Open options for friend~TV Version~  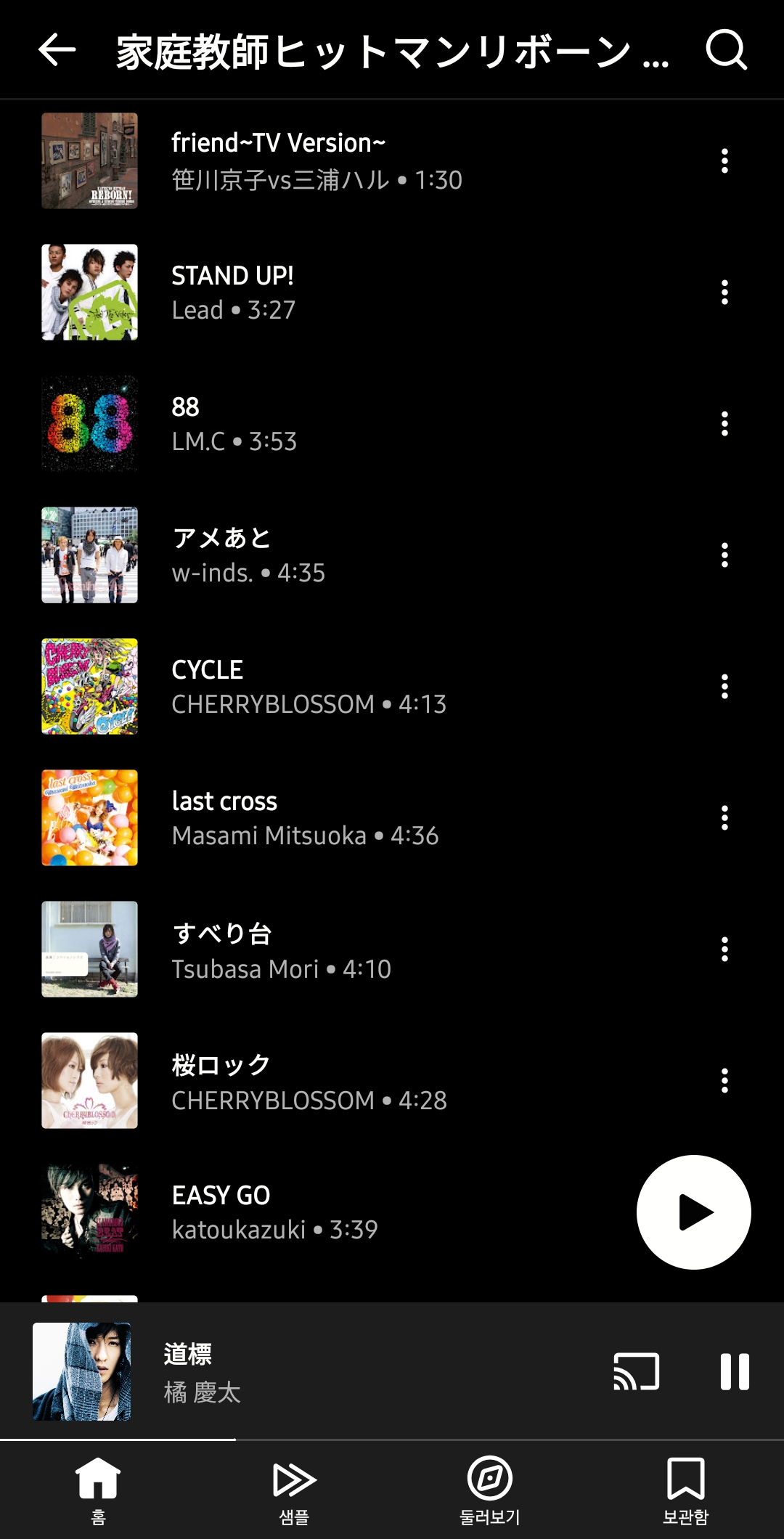pos(724,160)
